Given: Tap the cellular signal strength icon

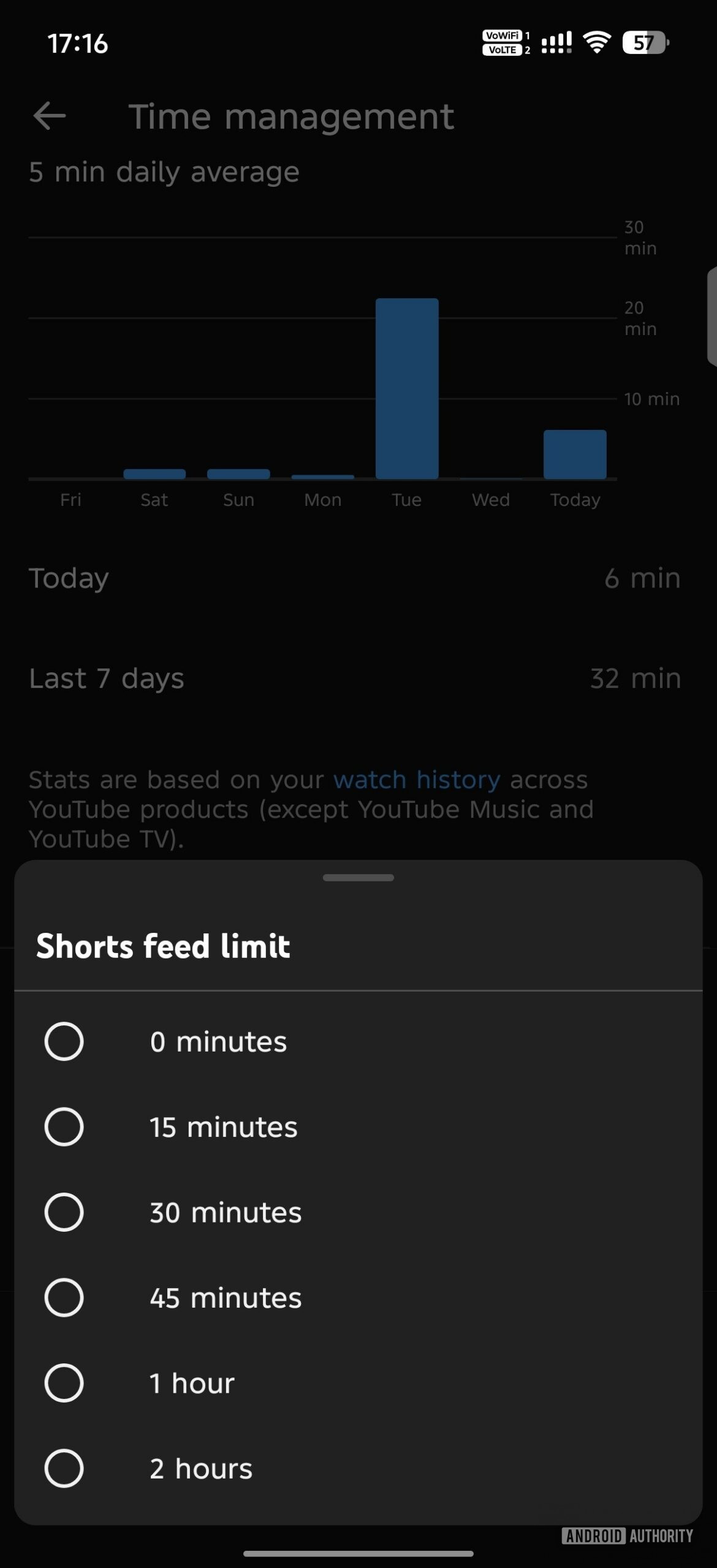Looking at the screenshot, I should click(x=555, y=43).
